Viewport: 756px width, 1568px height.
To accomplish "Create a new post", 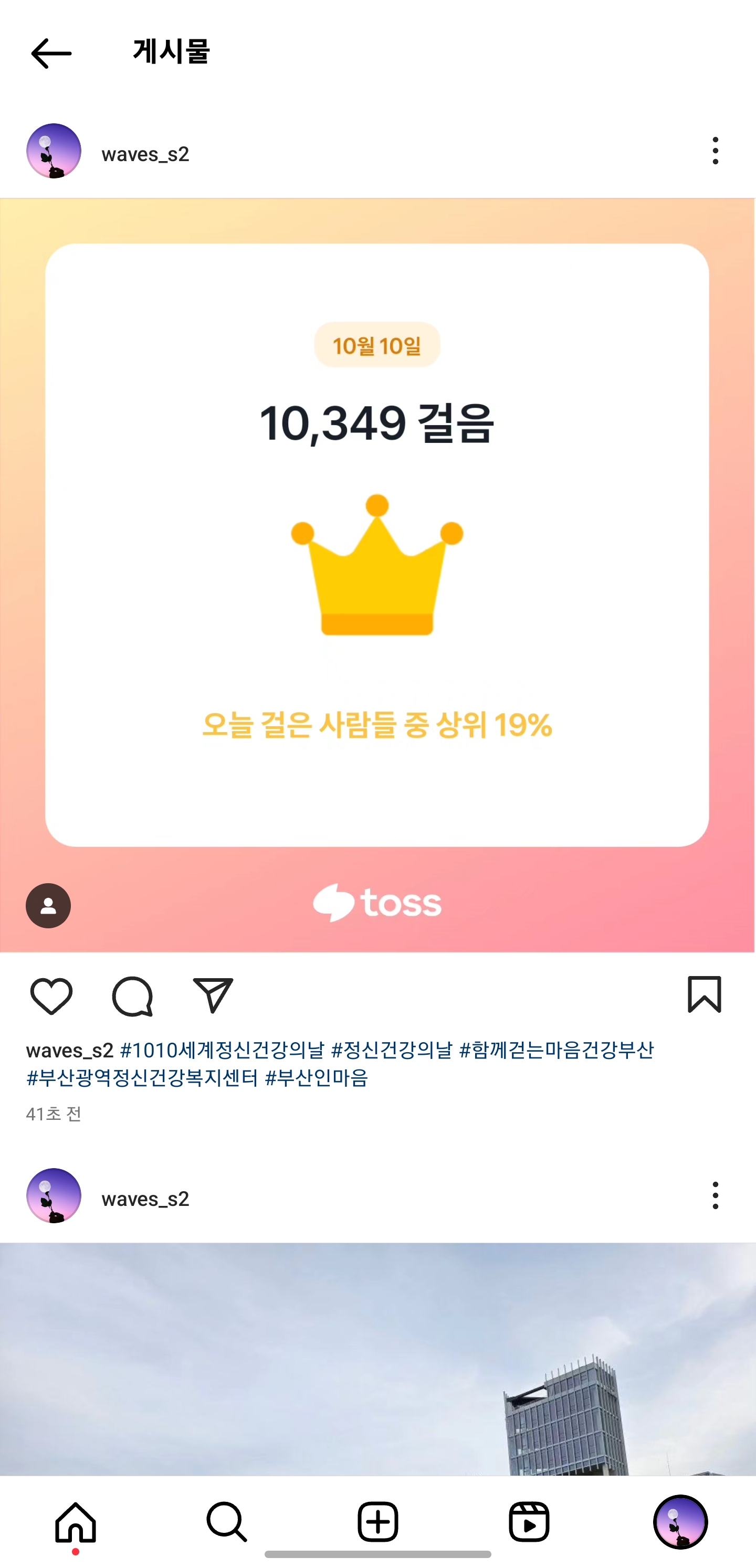I will click(x=377, y=1522).
